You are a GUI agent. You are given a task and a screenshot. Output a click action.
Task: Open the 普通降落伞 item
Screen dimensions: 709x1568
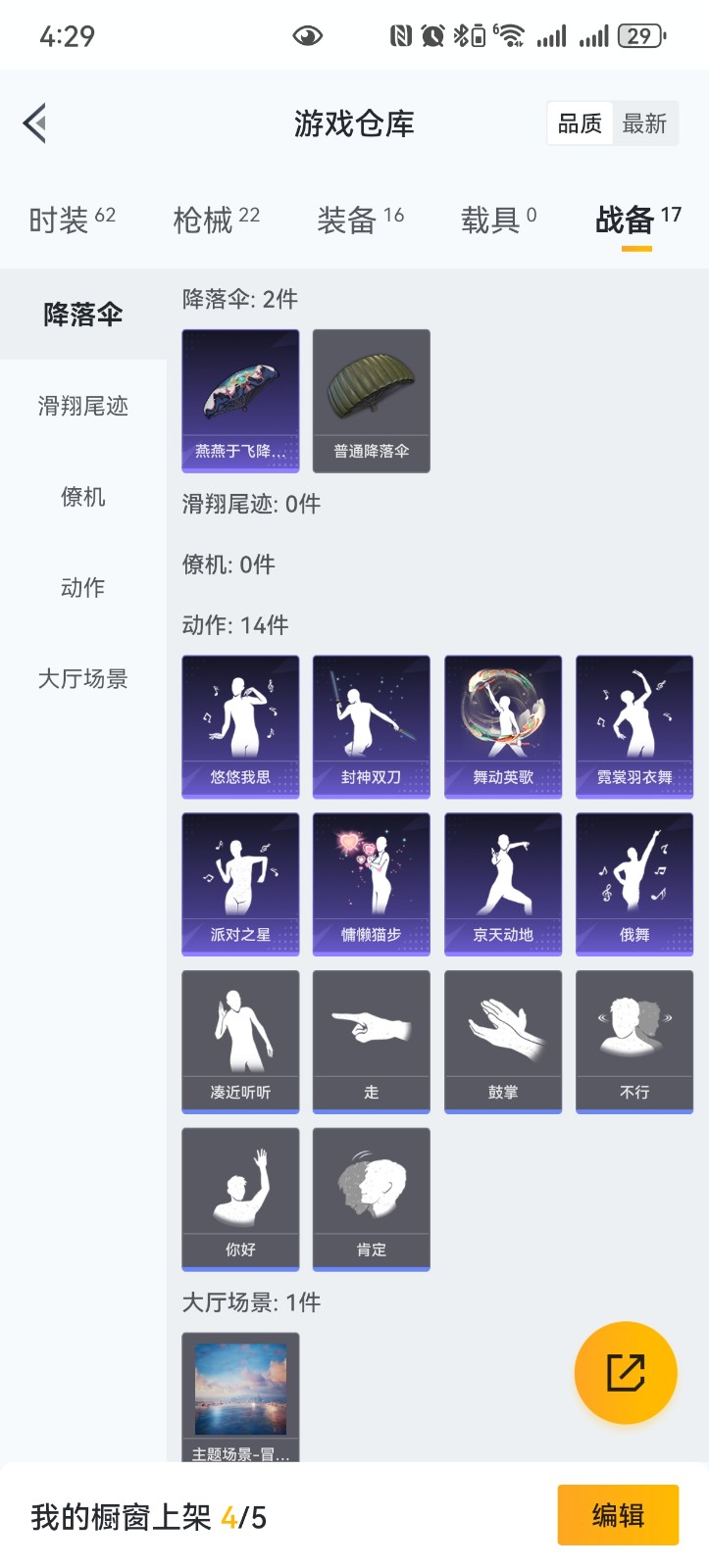coord(371,400)
